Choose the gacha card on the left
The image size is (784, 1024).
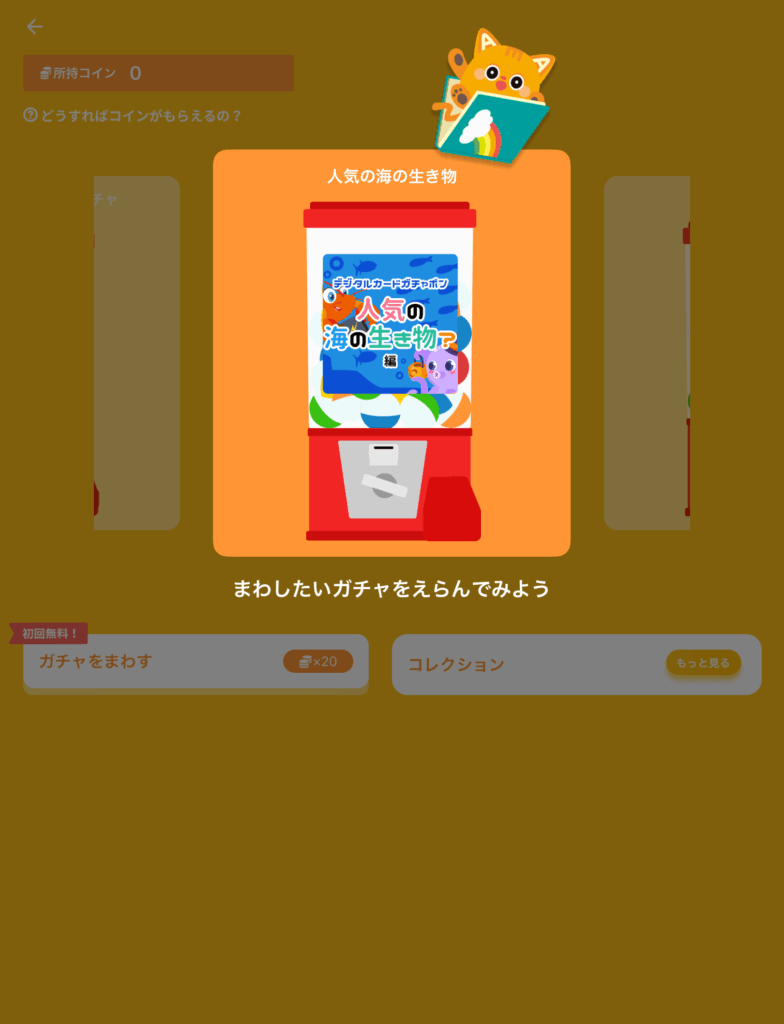pos(137,353)
